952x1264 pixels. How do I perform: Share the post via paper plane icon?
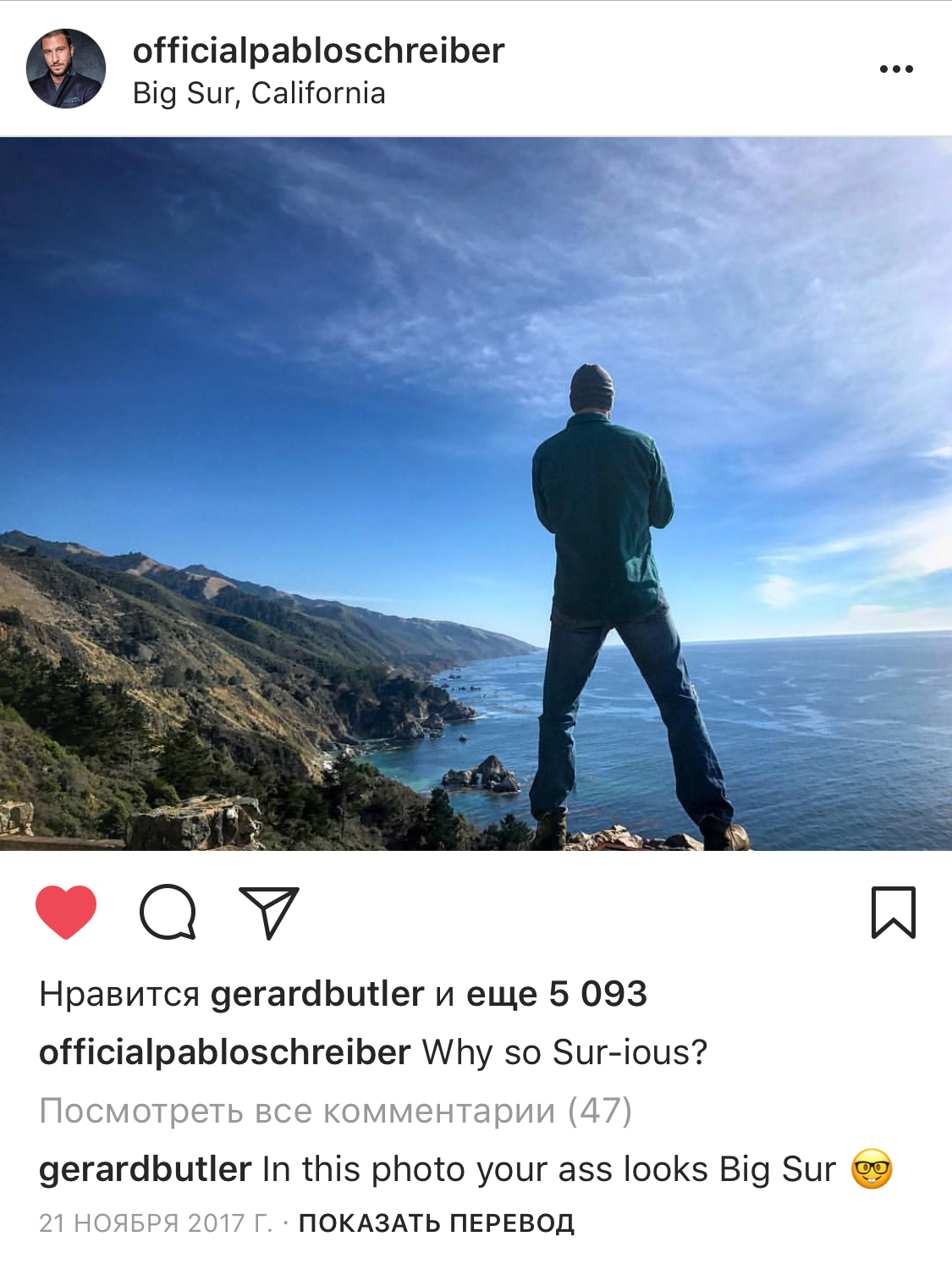pyautogui.click(x=269, y=912)
